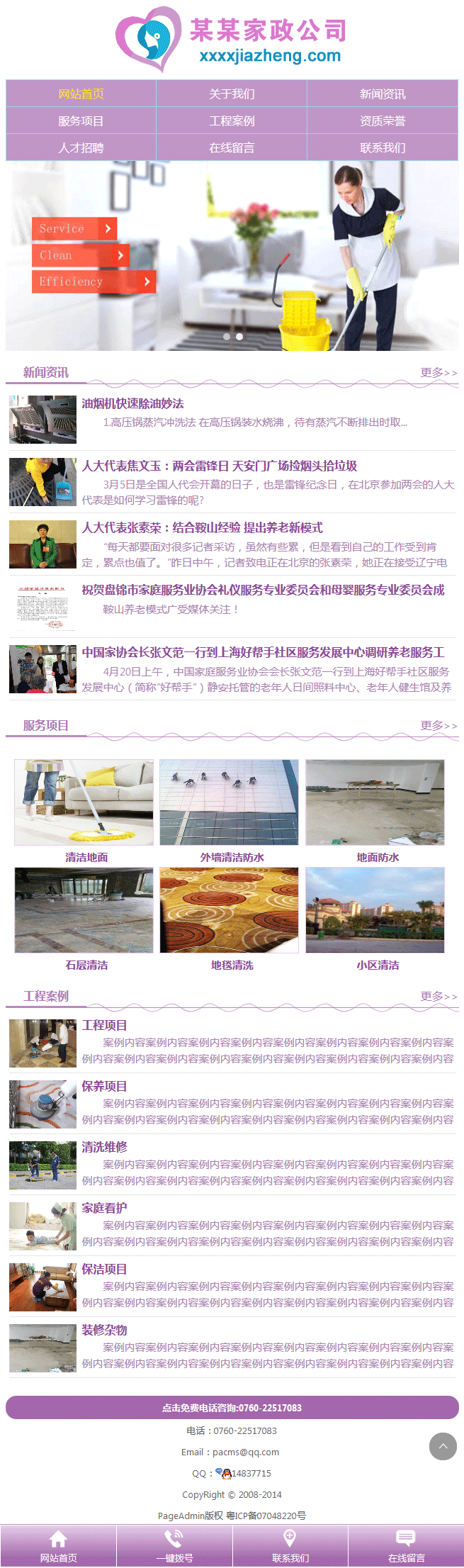
Task: See more 工程案例 entries
Action: pos(438,996)
